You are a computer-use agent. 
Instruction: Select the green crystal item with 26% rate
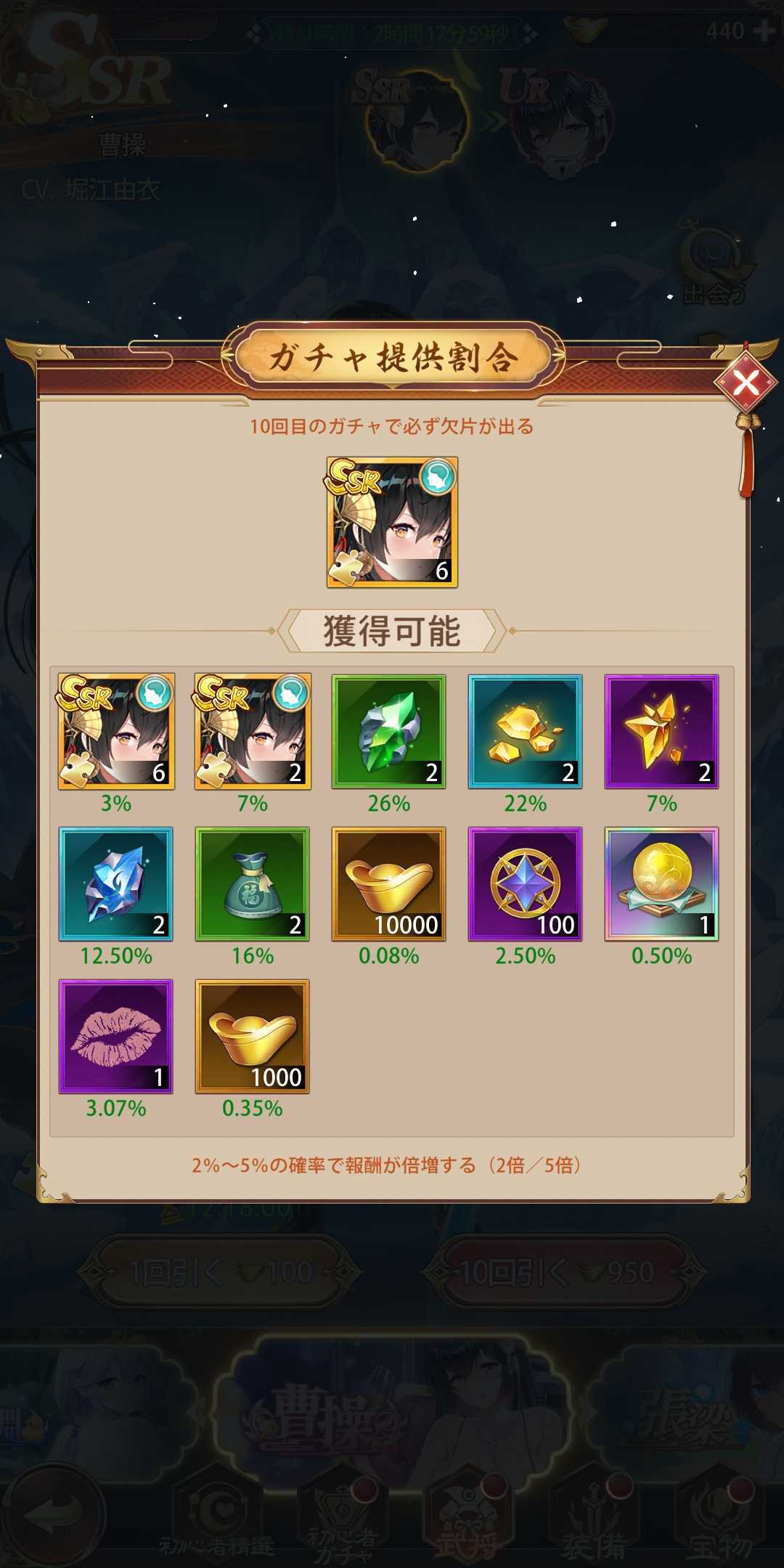tap(388, 731)
